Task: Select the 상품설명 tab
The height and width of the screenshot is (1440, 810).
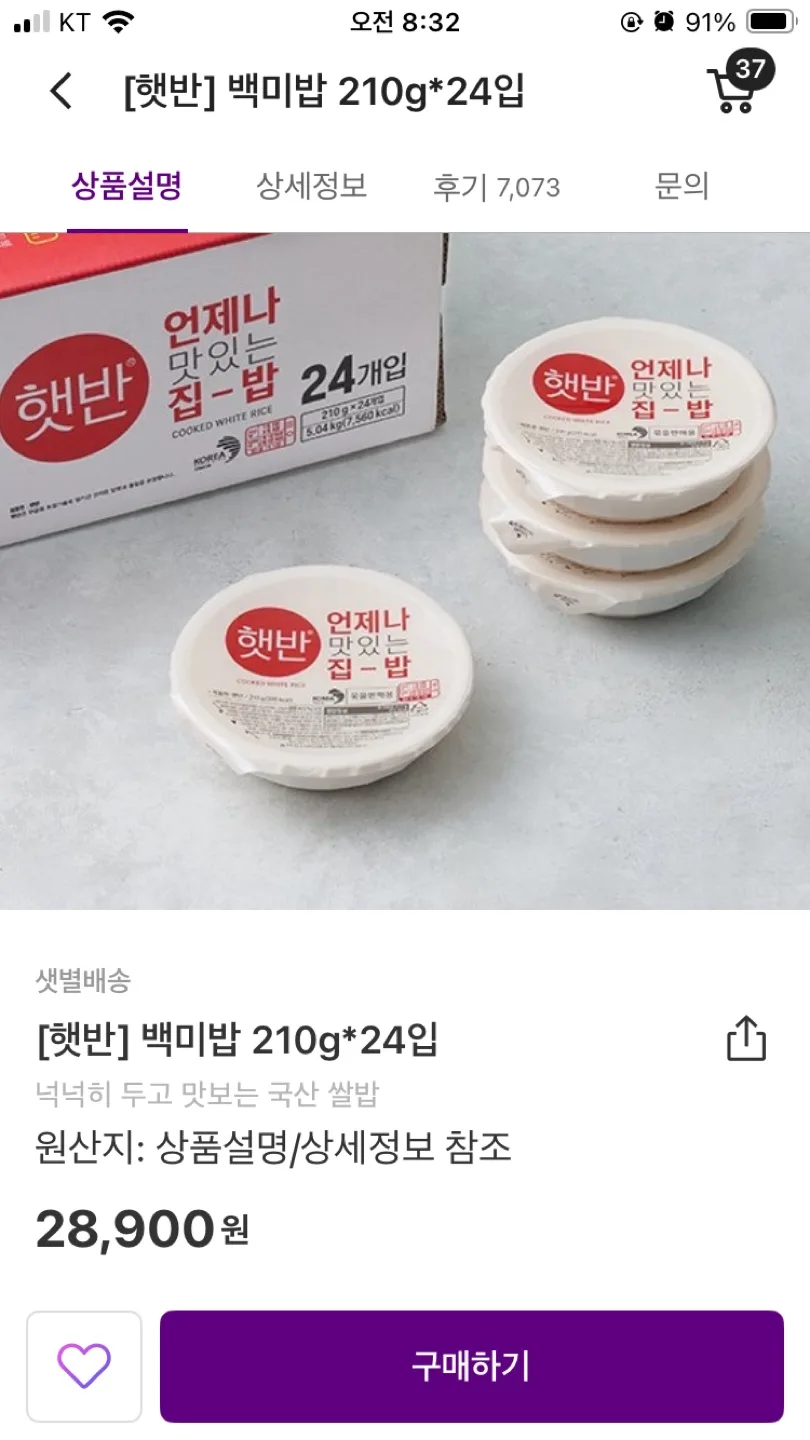Action: [127, 186]
